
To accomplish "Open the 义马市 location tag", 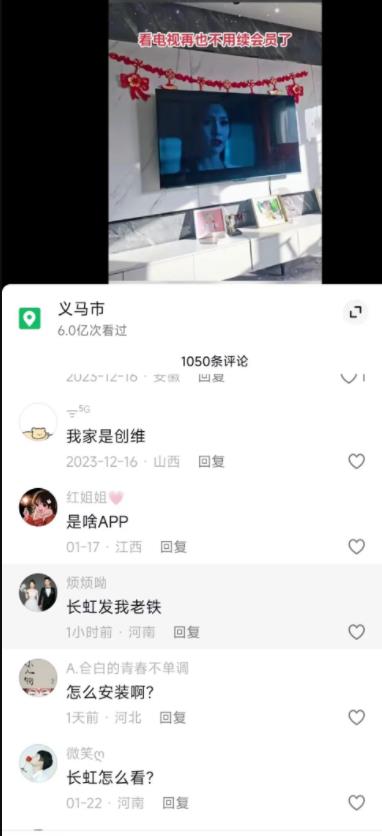I will (x=81, y=308).
